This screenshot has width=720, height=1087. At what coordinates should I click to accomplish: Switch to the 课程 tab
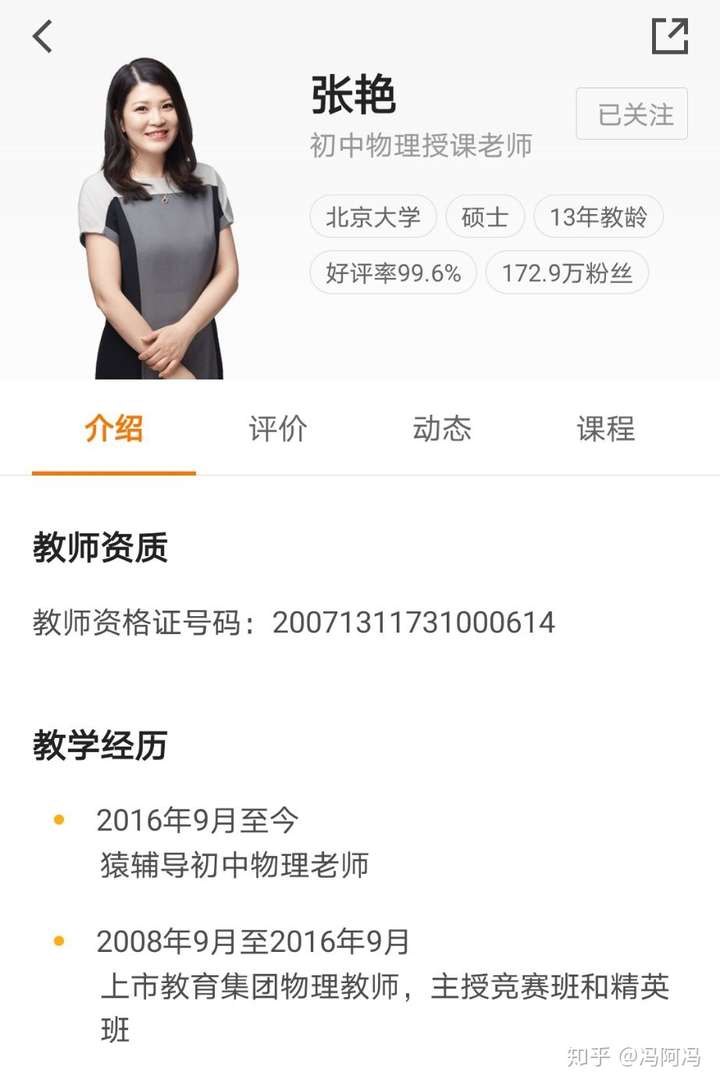604,429
